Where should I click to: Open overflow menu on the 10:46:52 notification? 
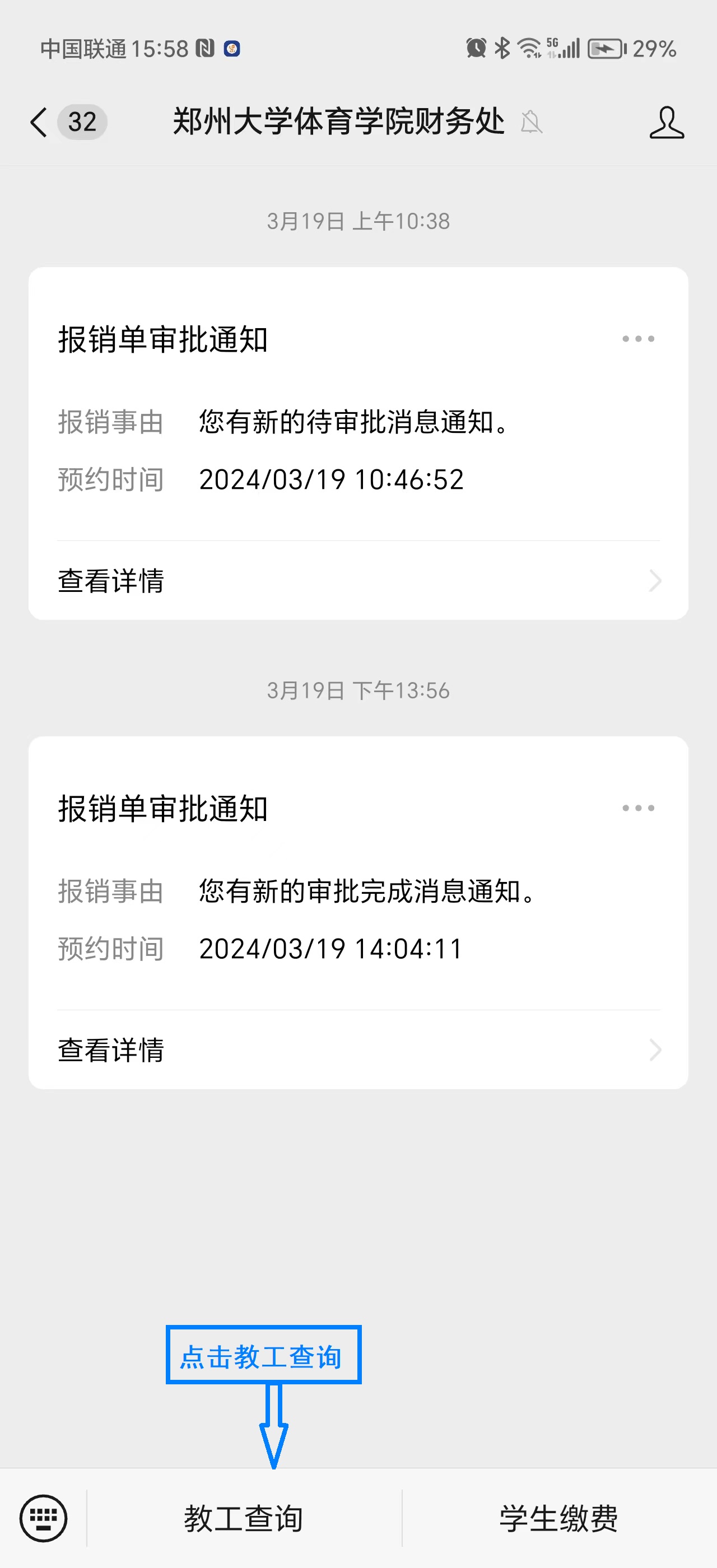point(638,339)
